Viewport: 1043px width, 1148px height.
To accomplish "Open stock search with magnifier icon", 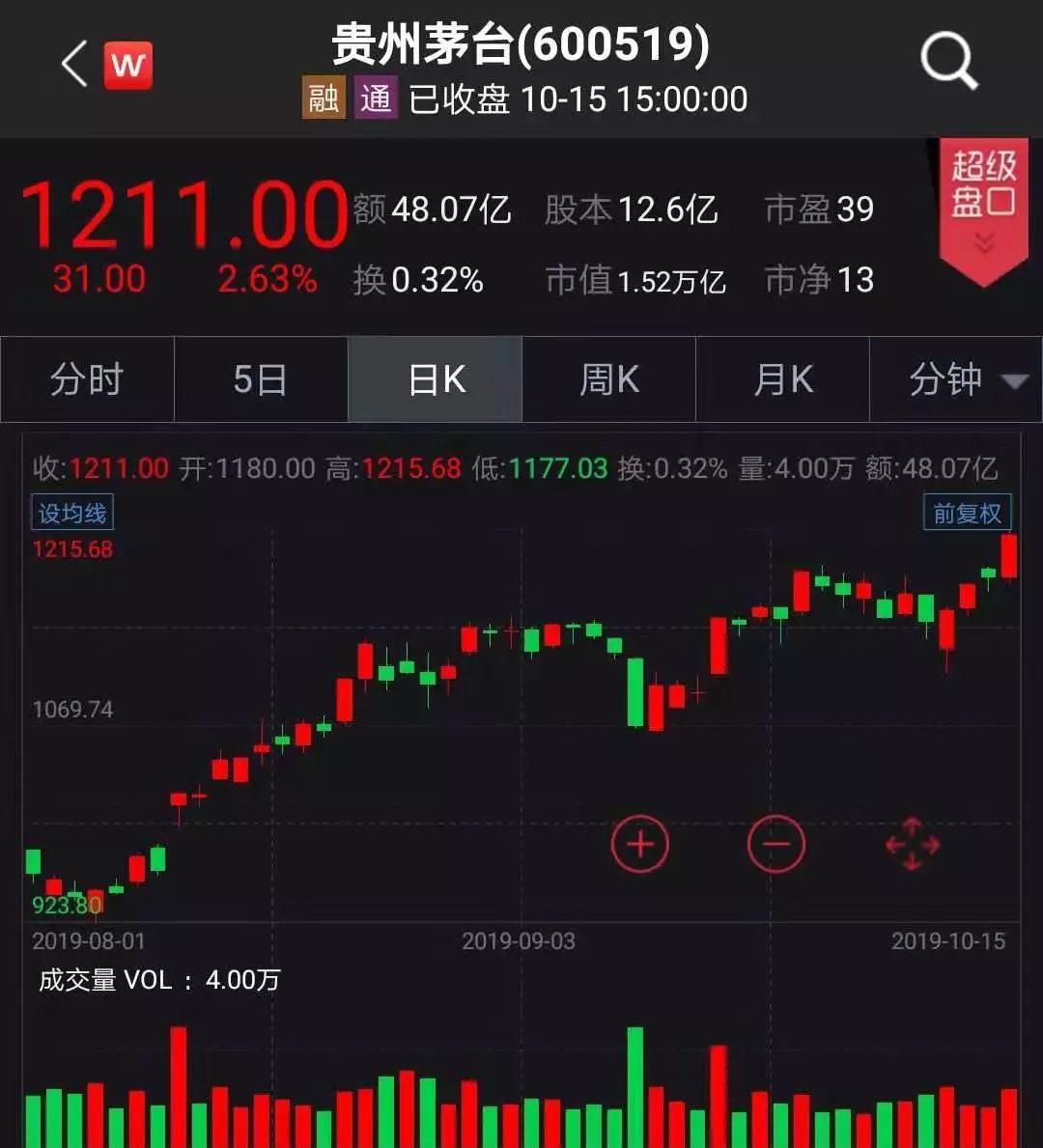I will click(948, 61).
